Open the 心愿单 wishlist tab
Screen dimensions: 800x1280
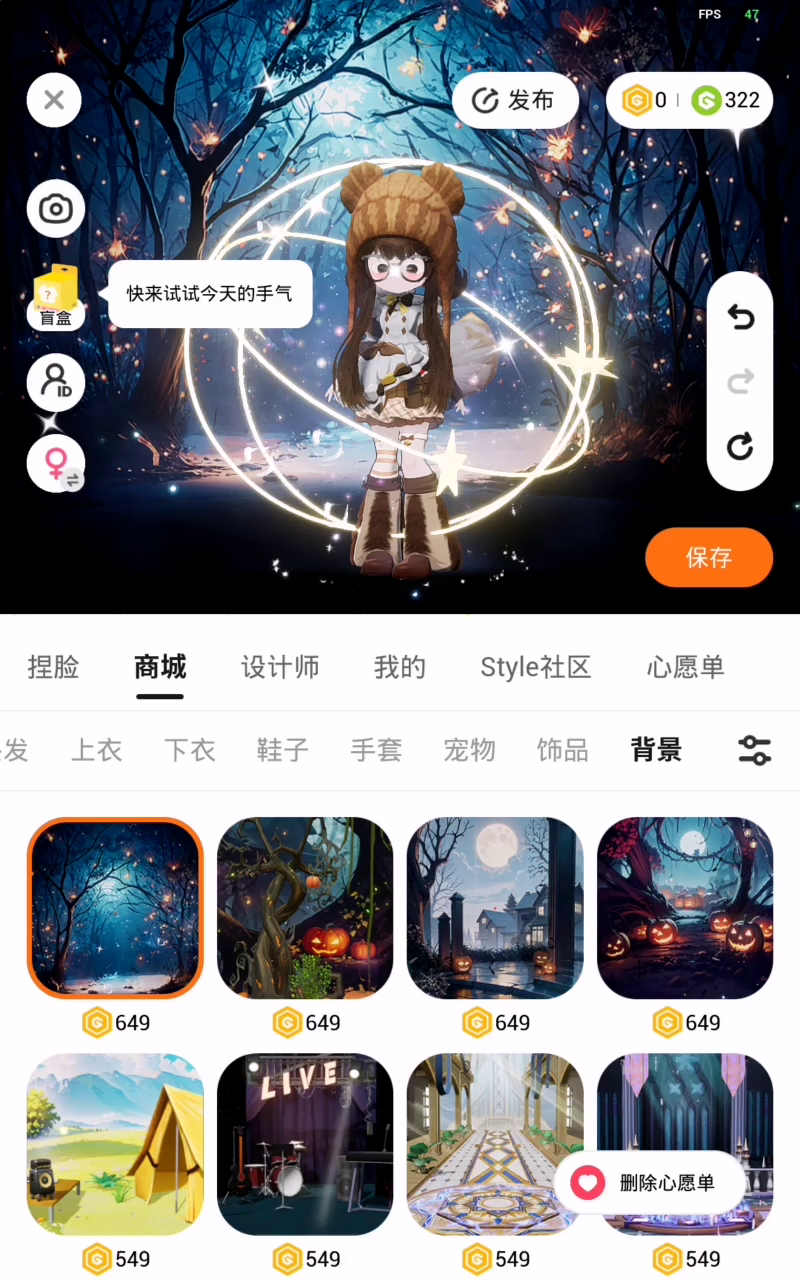[685, 667]
